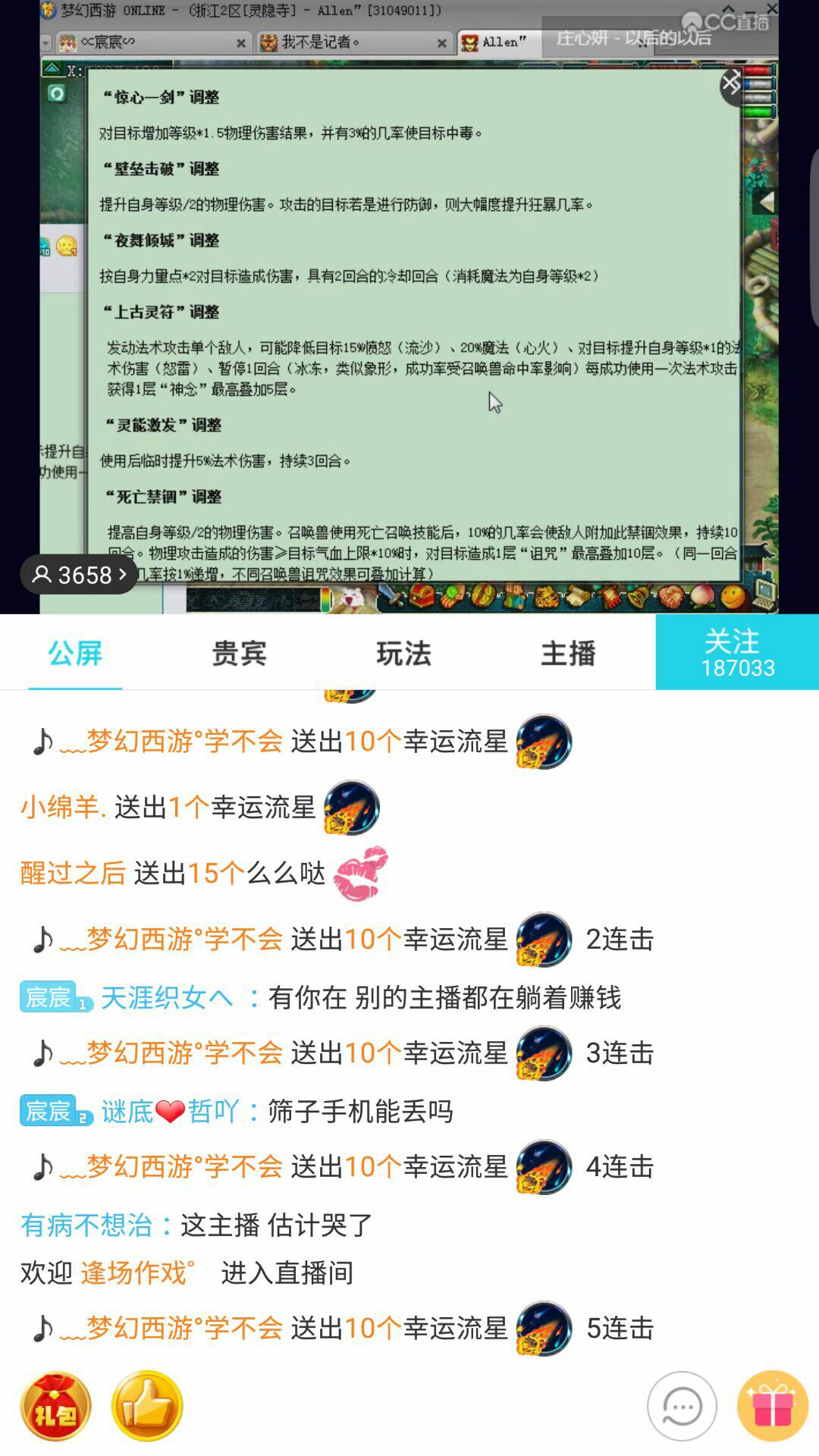Open the 3658 viewers list
The height and width of the screenshot is (1456, 819).
coord(79,575)
